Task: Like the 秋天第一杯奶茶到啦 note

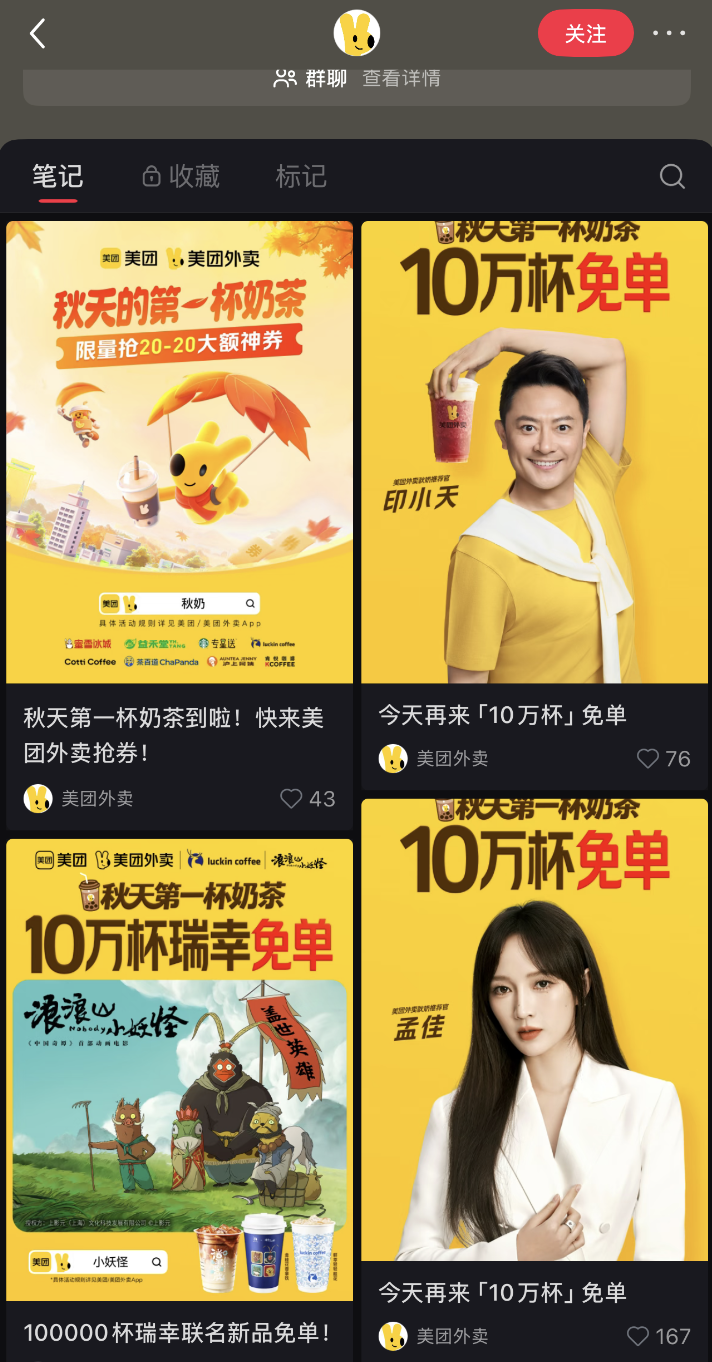Action: point(291,799)
